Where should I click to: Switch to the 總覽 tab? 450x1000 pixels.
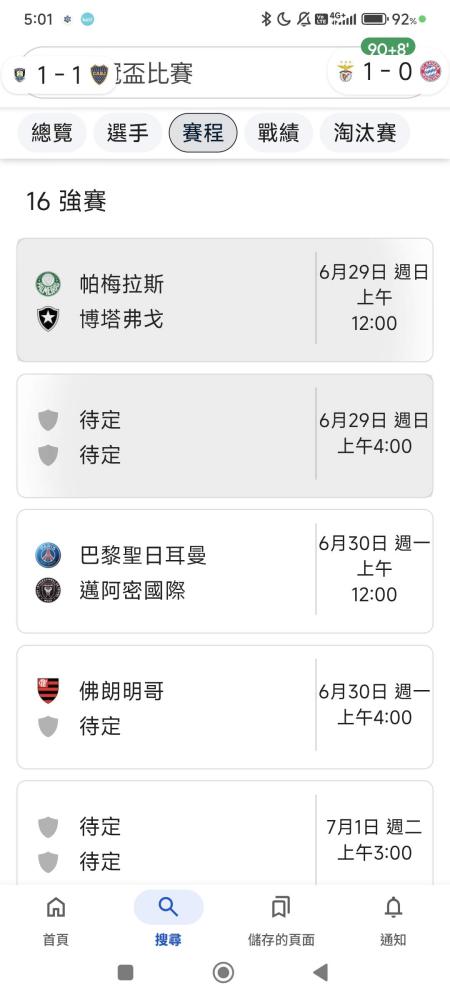click(x=52, y=133)
